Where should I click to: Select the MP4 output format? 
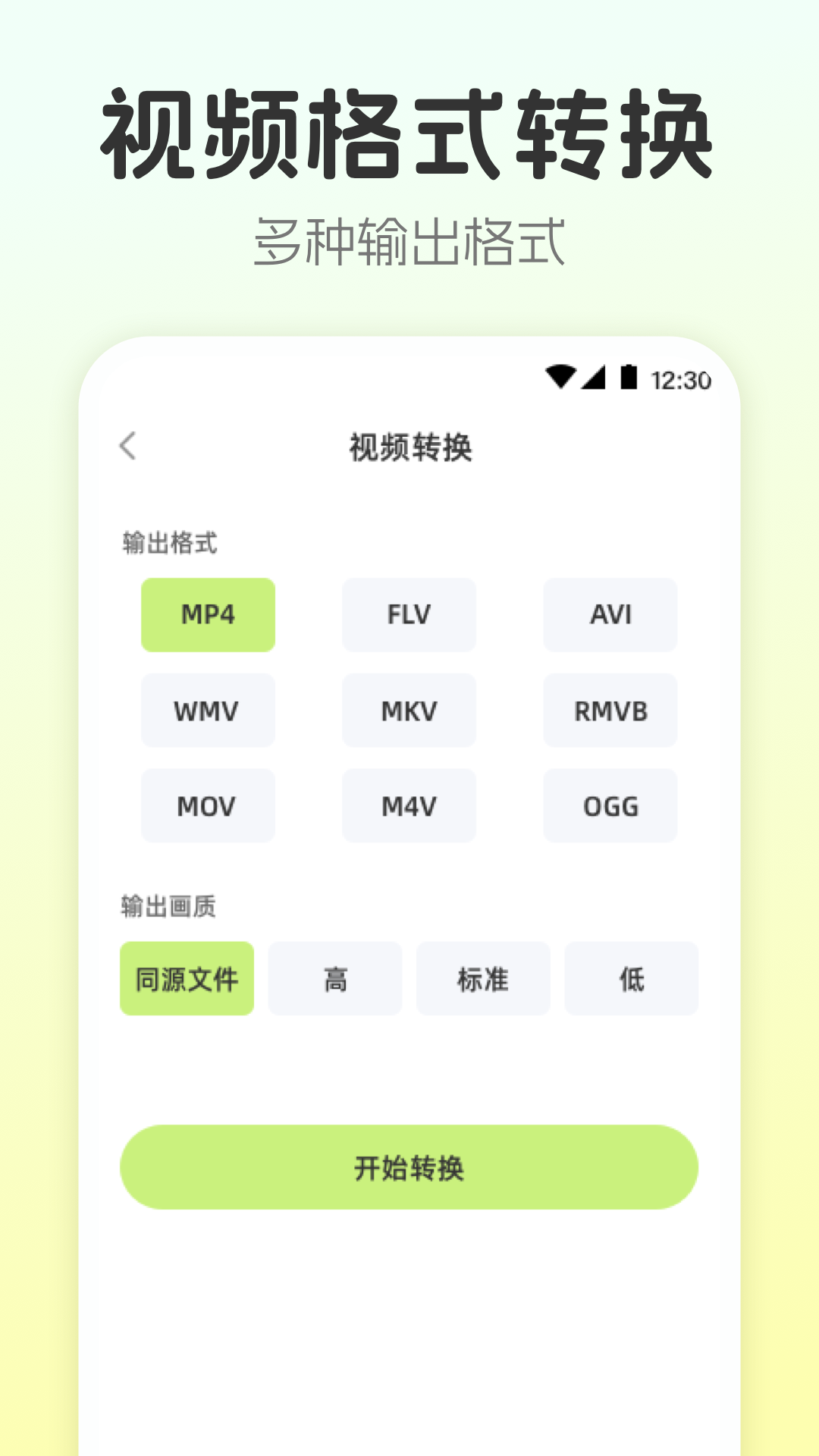208,614
